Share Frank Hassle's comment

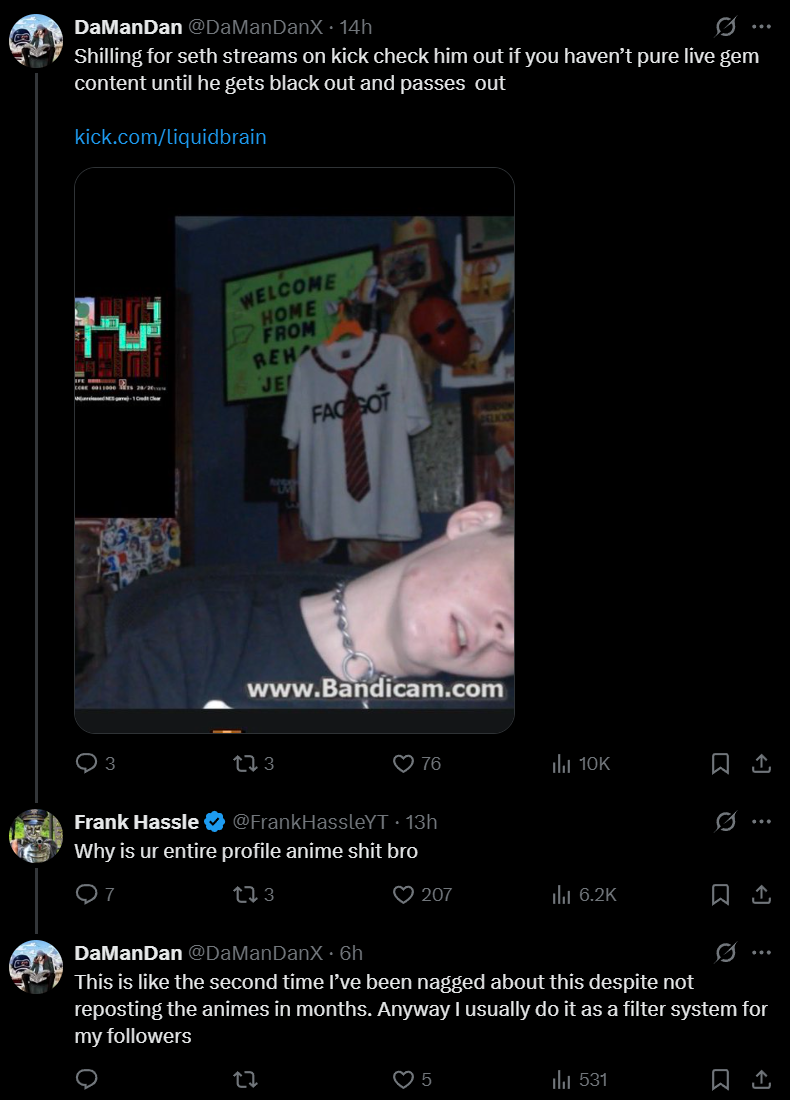tap(761, 895)
